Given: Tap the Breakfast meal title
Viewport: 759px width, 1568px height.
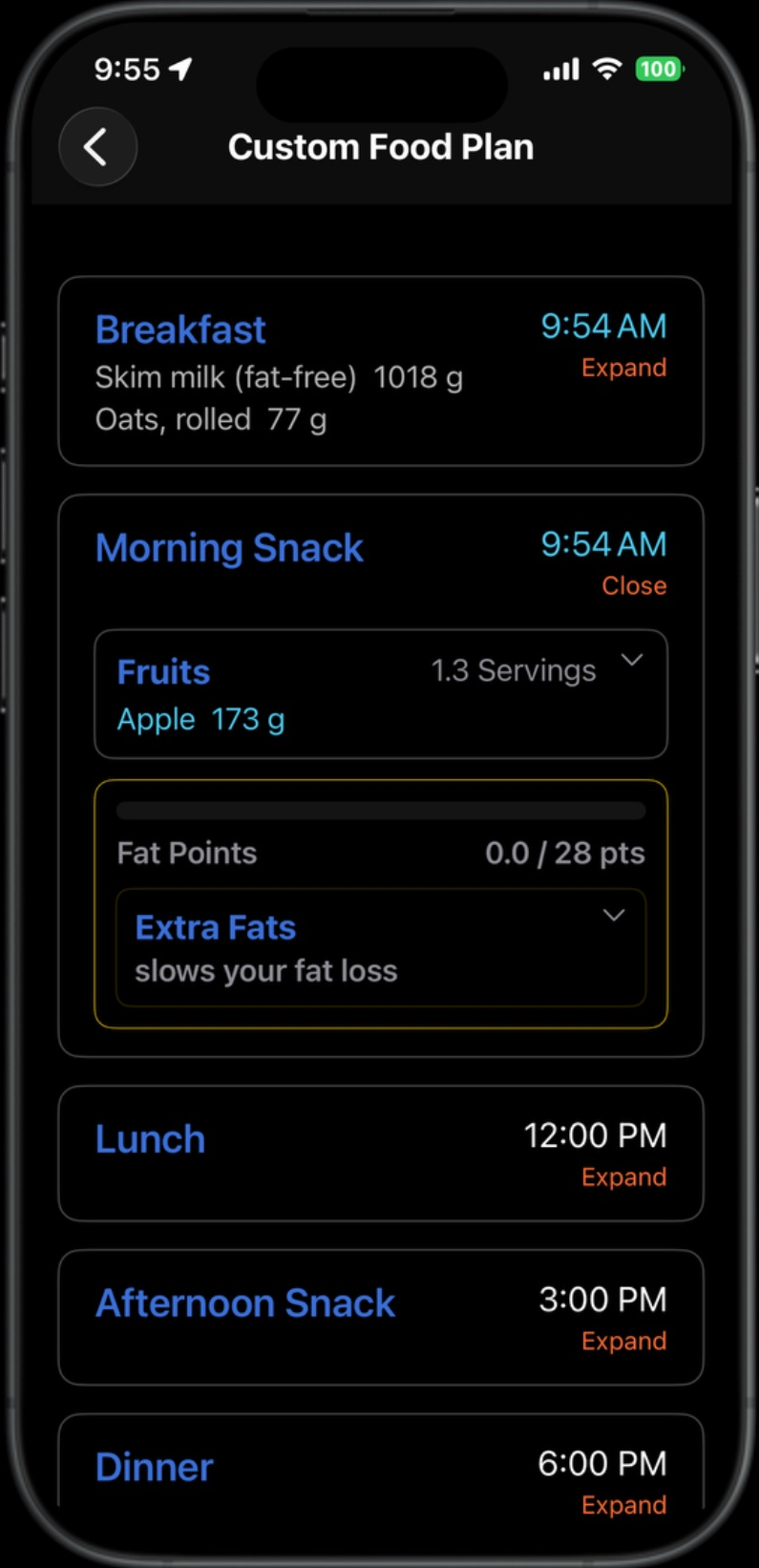Looking at the screenshot, I should click(179, 328).
